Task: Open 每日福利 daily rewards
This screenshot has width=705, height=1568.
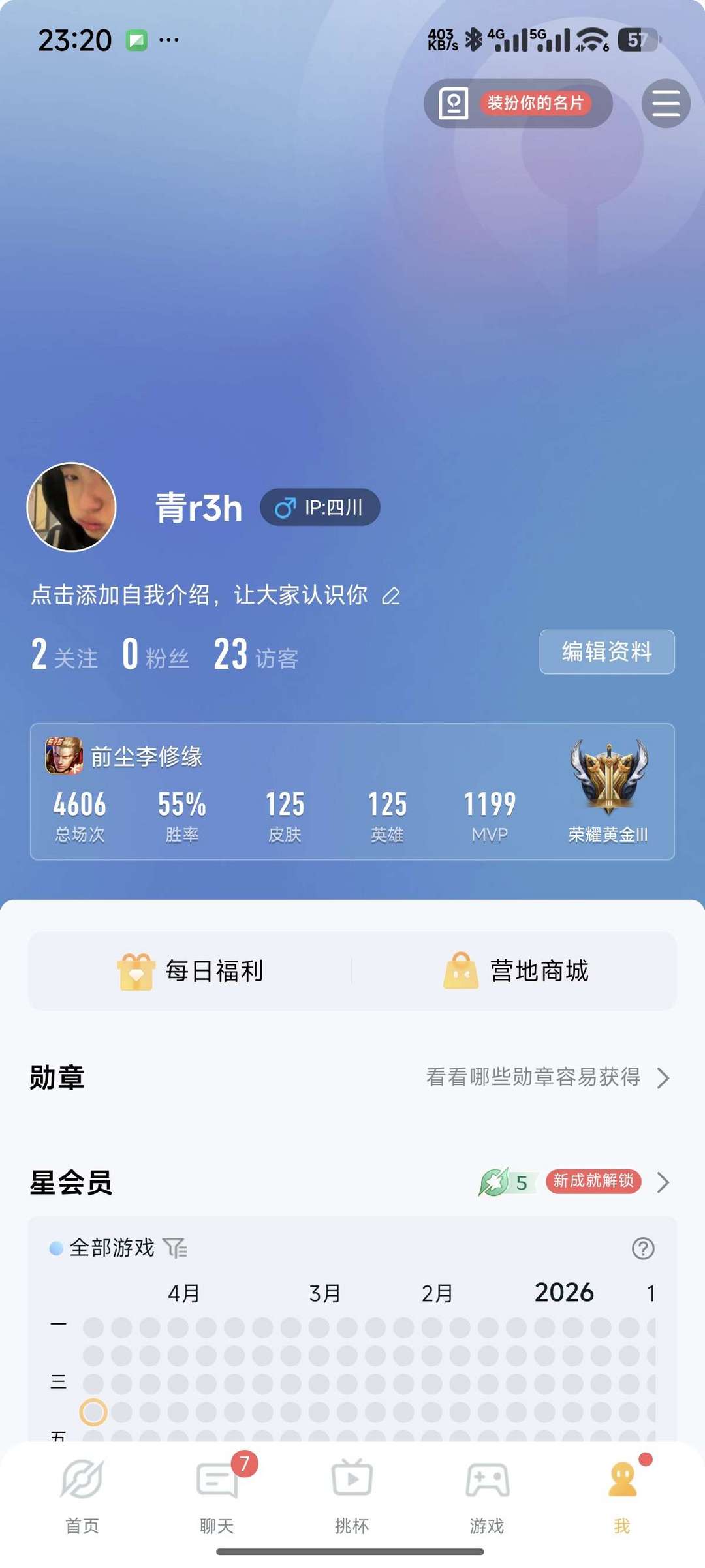Action: (x=190, y=971)
